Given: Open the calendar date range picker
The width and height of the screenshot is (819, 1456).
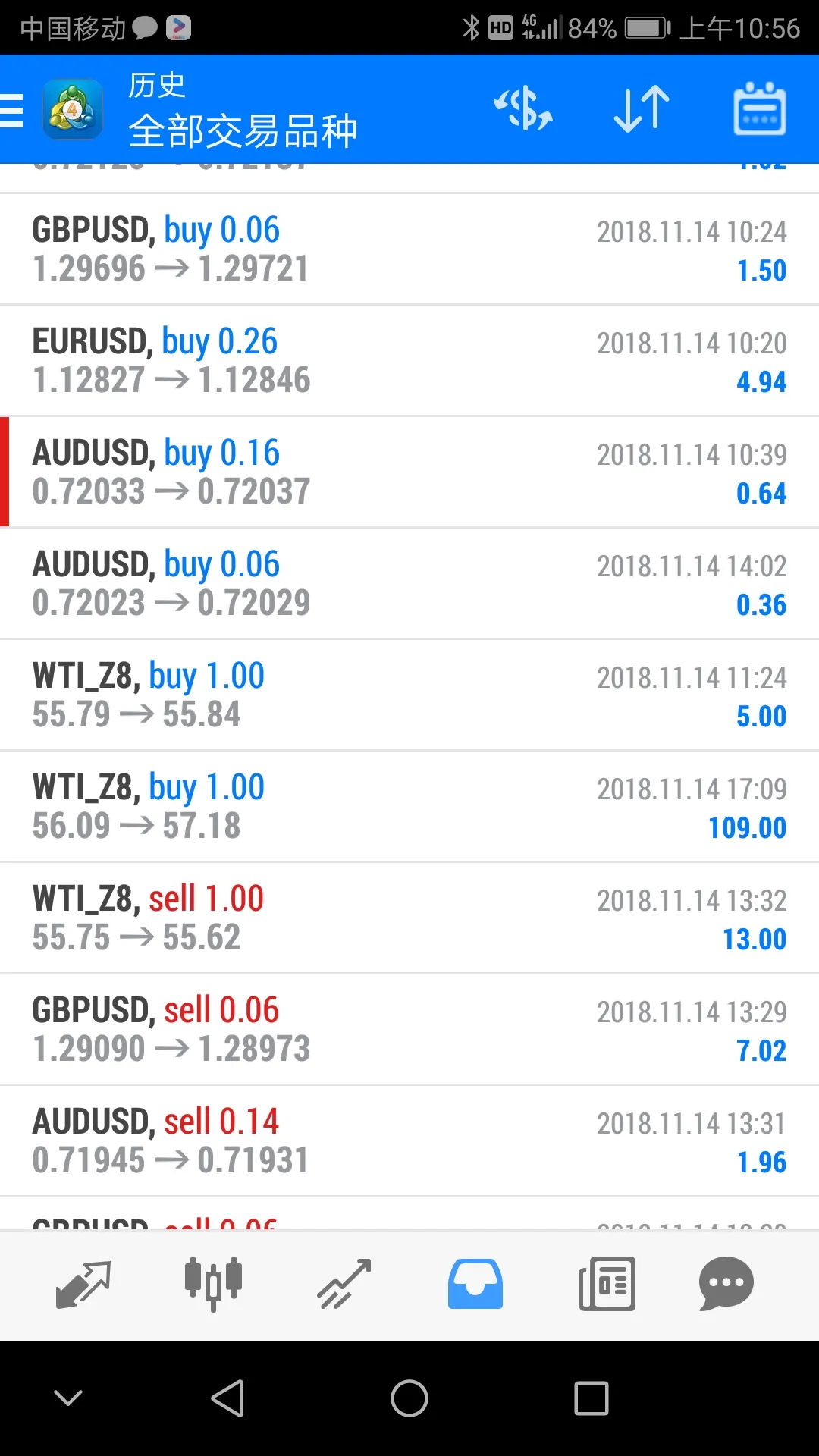Looking at the screenshot, I should pos(759,109).
